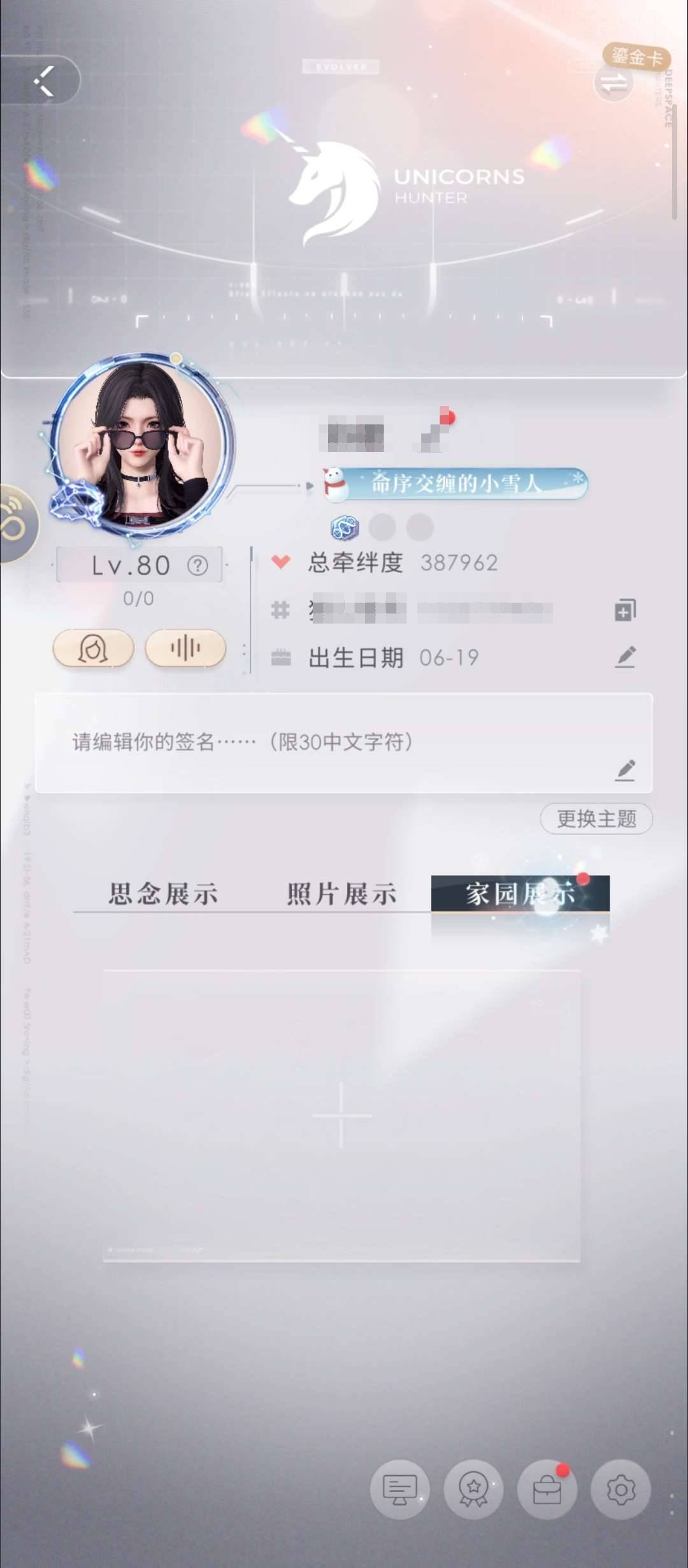Open the achievements medal icon

click(x=473, y=1490)
